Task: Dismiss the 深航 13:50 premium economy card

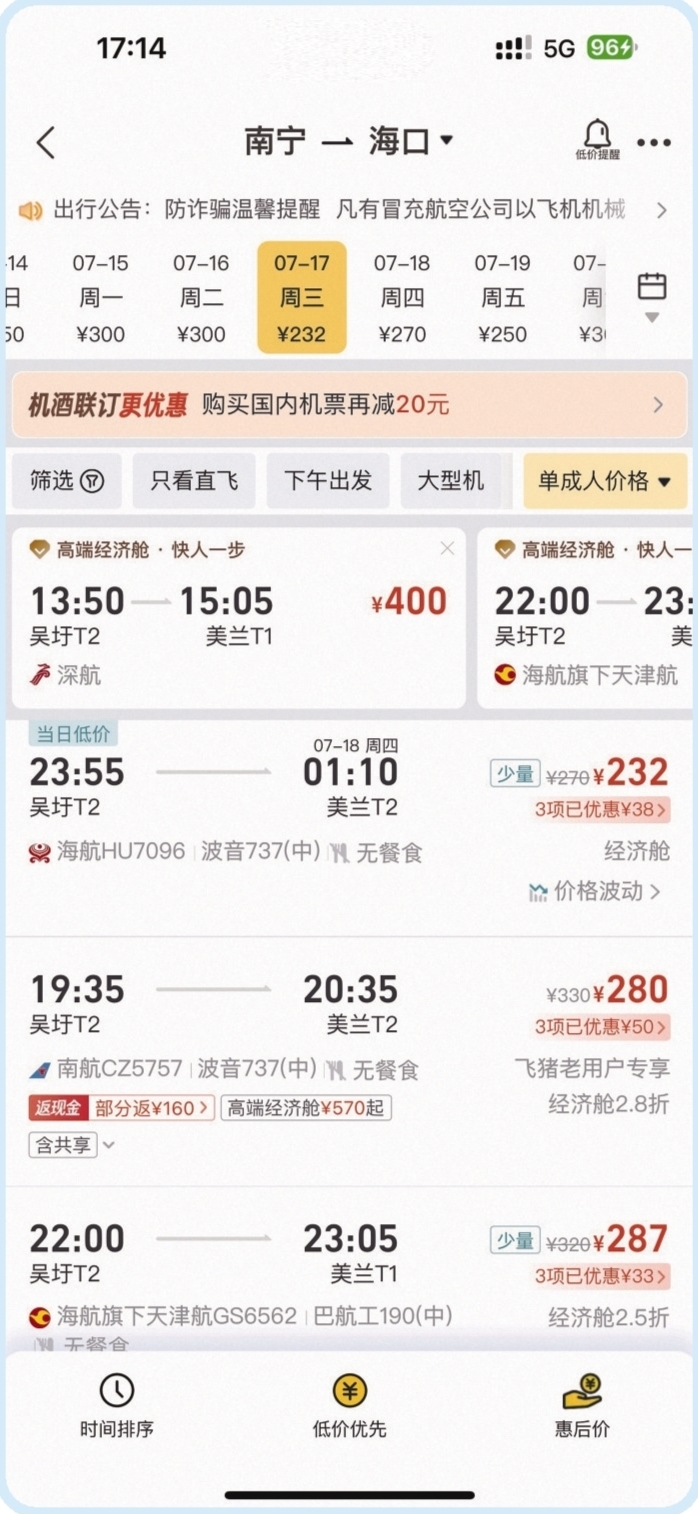Action: pyautogui.click(x=447, y=548)
